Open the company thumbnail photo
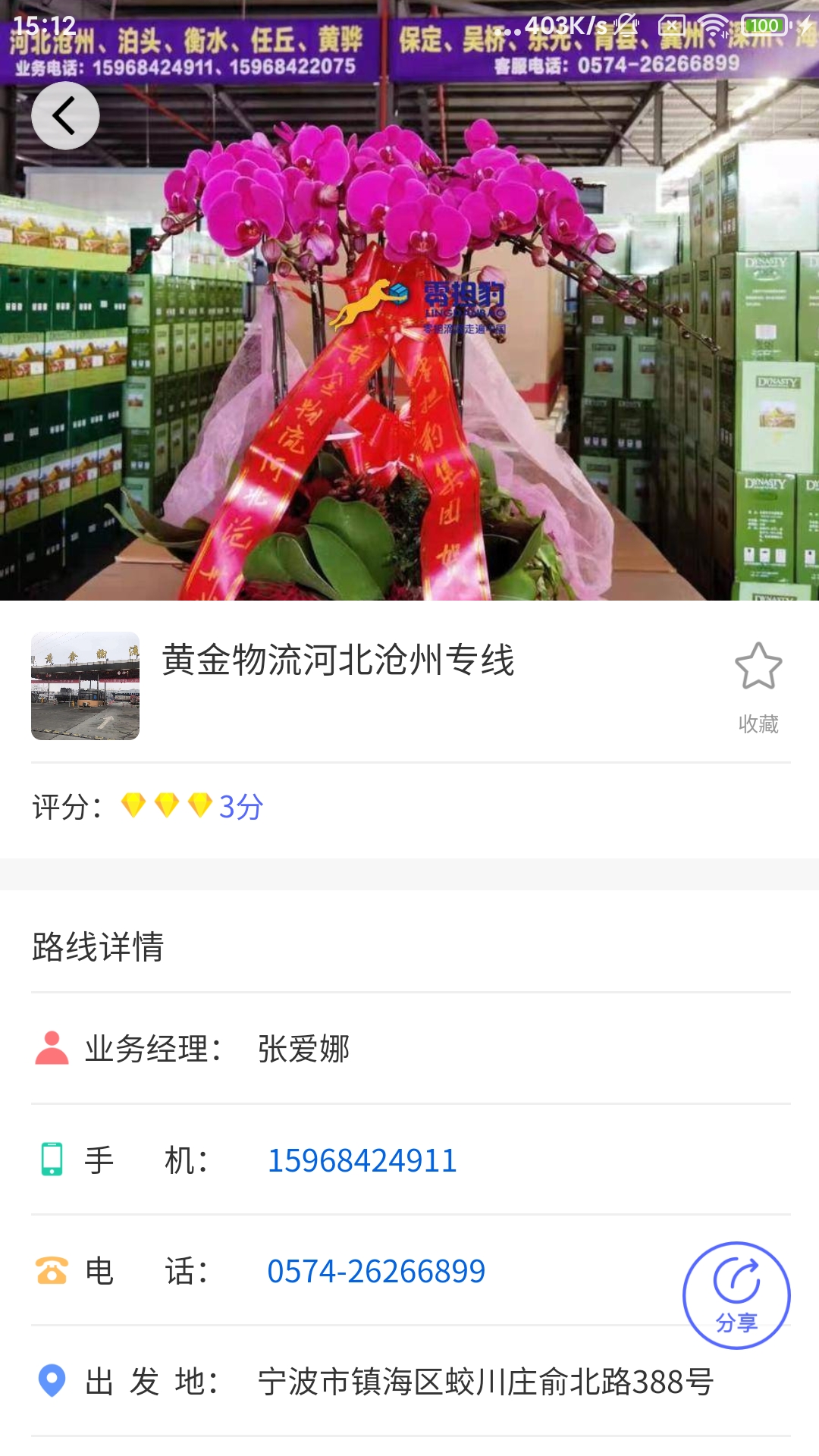This screenshot has width=819, height=1456. tap(85, 686)
